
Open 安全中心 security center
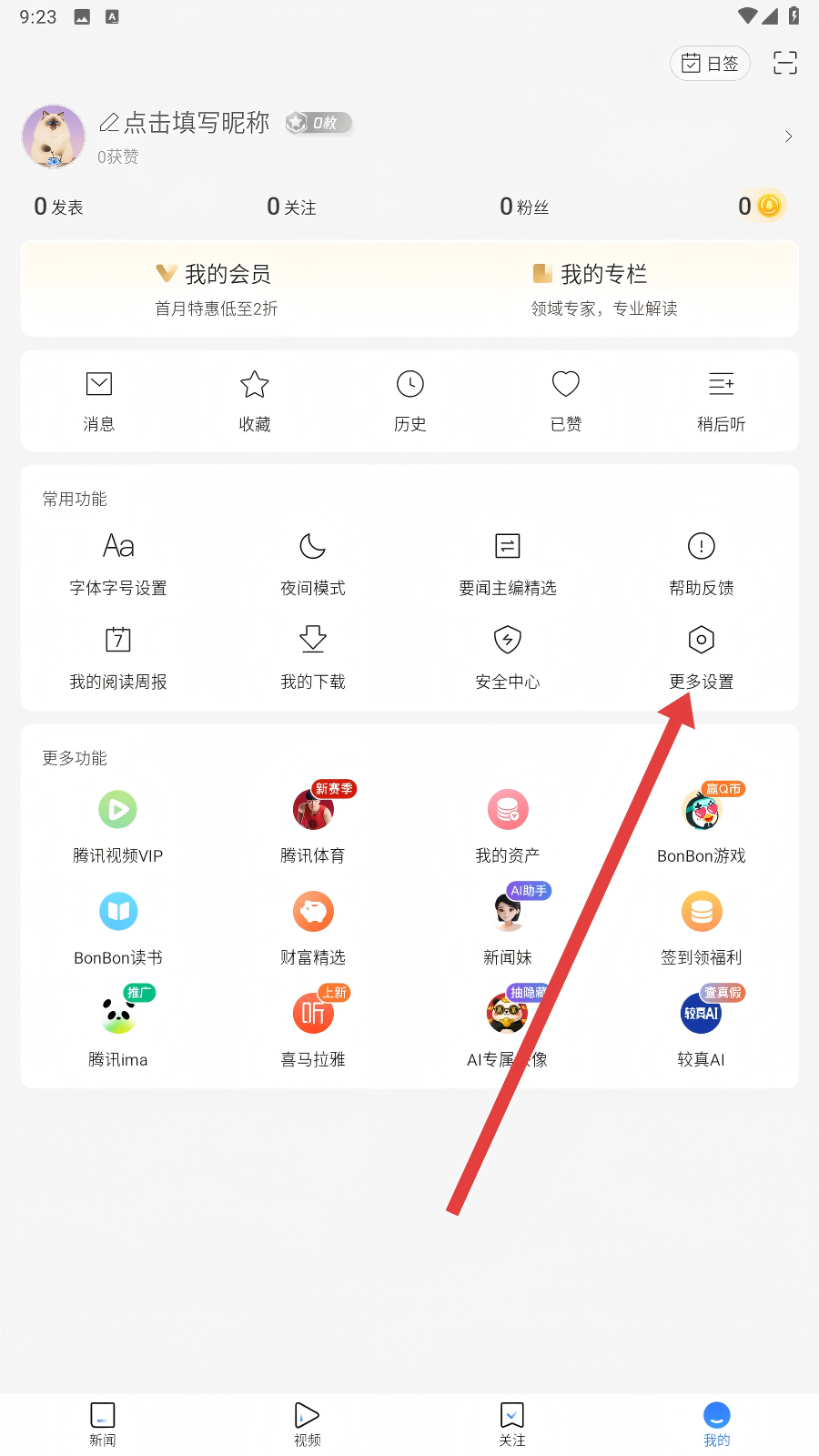pyautogui.click(x=507, y=657)
